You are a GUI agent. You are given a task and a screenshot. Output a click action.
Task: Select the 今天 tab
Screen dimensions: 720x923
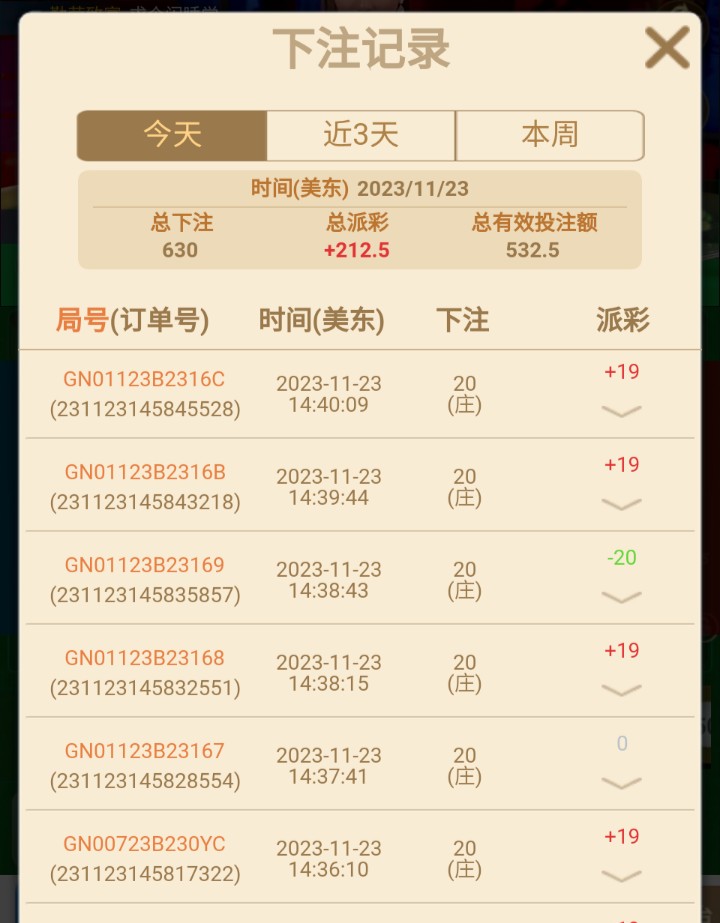(x=172, y=135)
